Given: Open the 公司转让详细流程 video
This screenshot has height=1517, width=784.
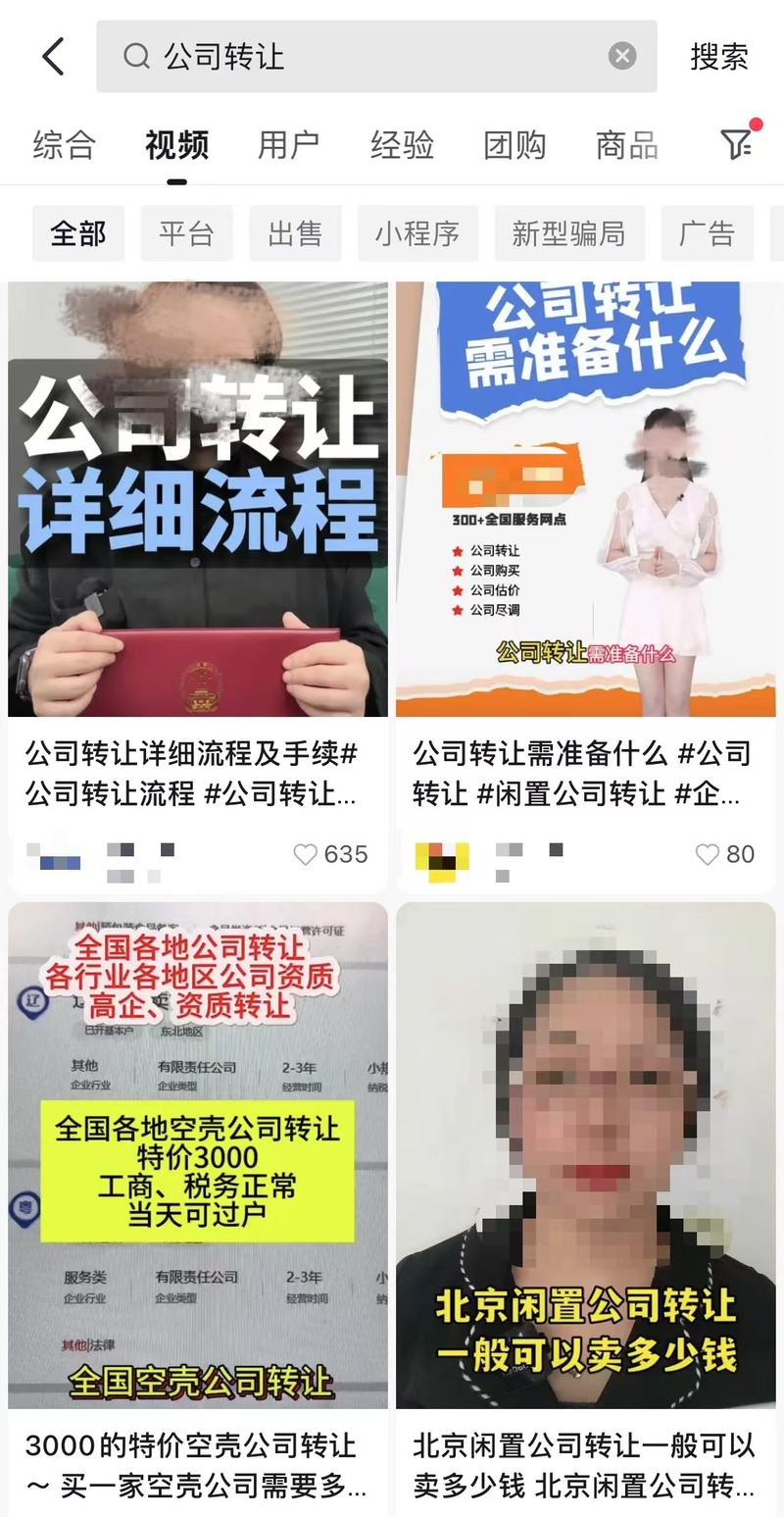Looking at the screenshot, I should 198,500.
